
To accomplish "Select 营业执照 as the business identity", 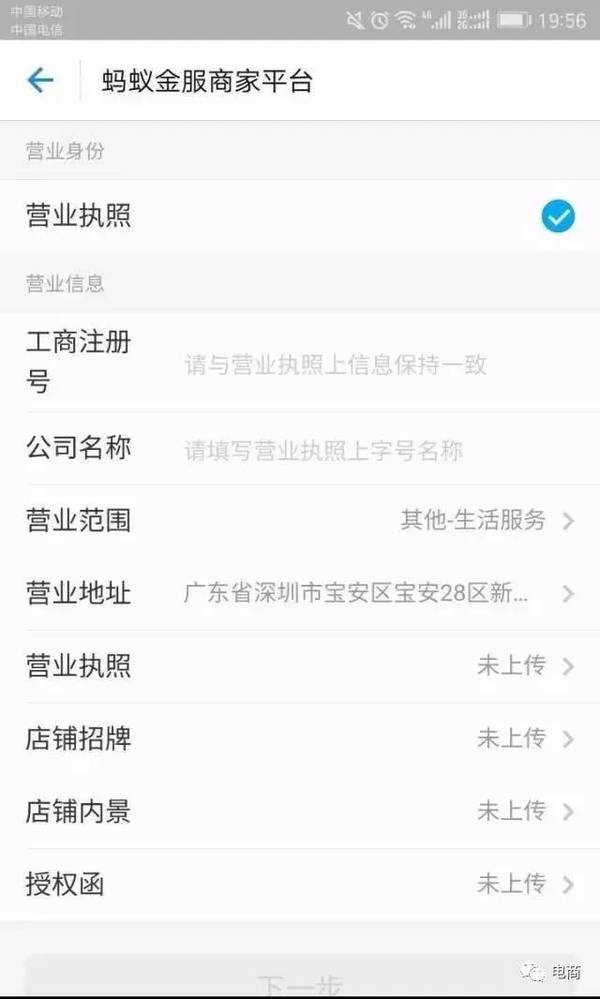I will pyautogui.click(x=300, y=216).
